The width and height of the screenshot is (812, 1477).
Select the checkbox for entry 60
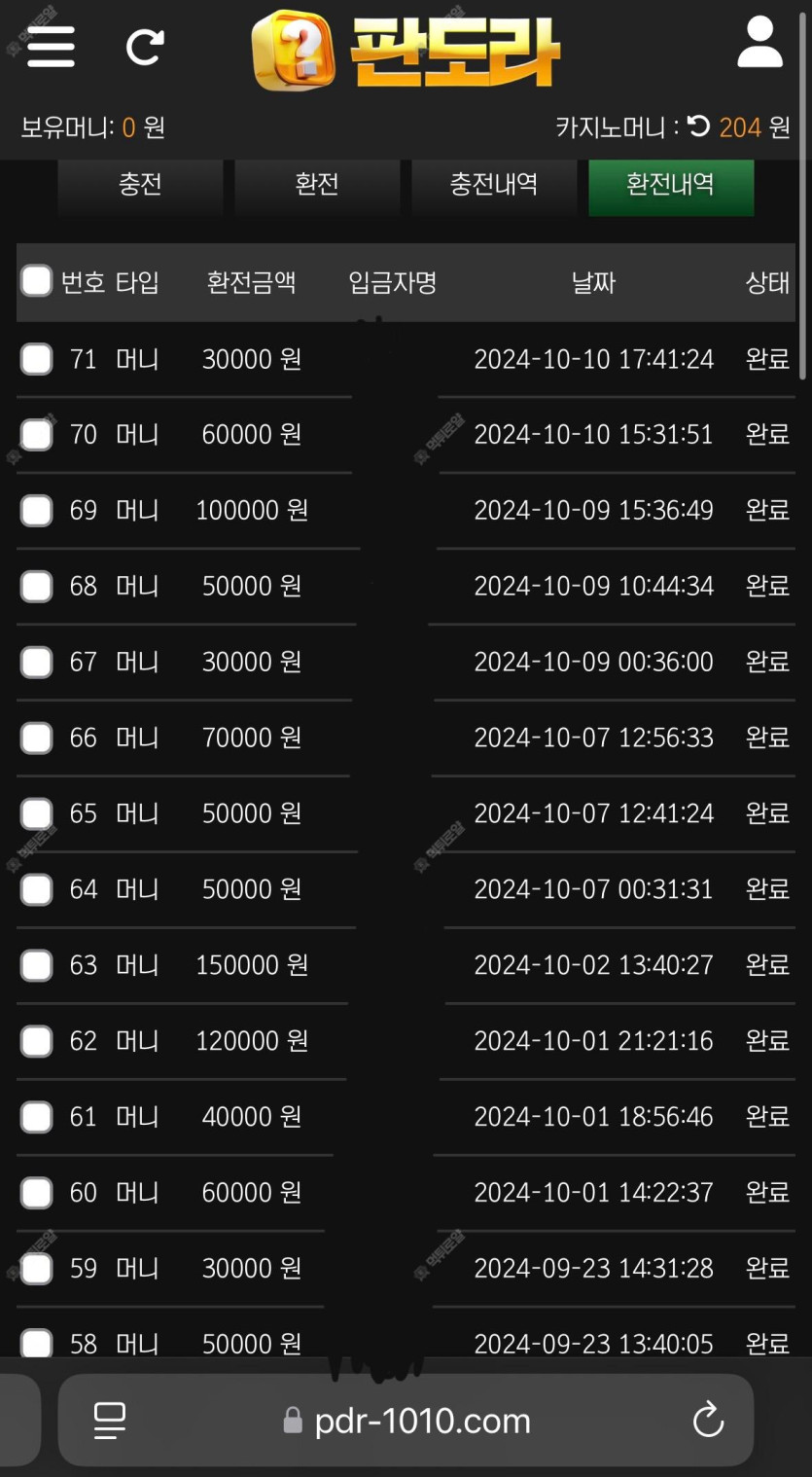[36, 1193]
